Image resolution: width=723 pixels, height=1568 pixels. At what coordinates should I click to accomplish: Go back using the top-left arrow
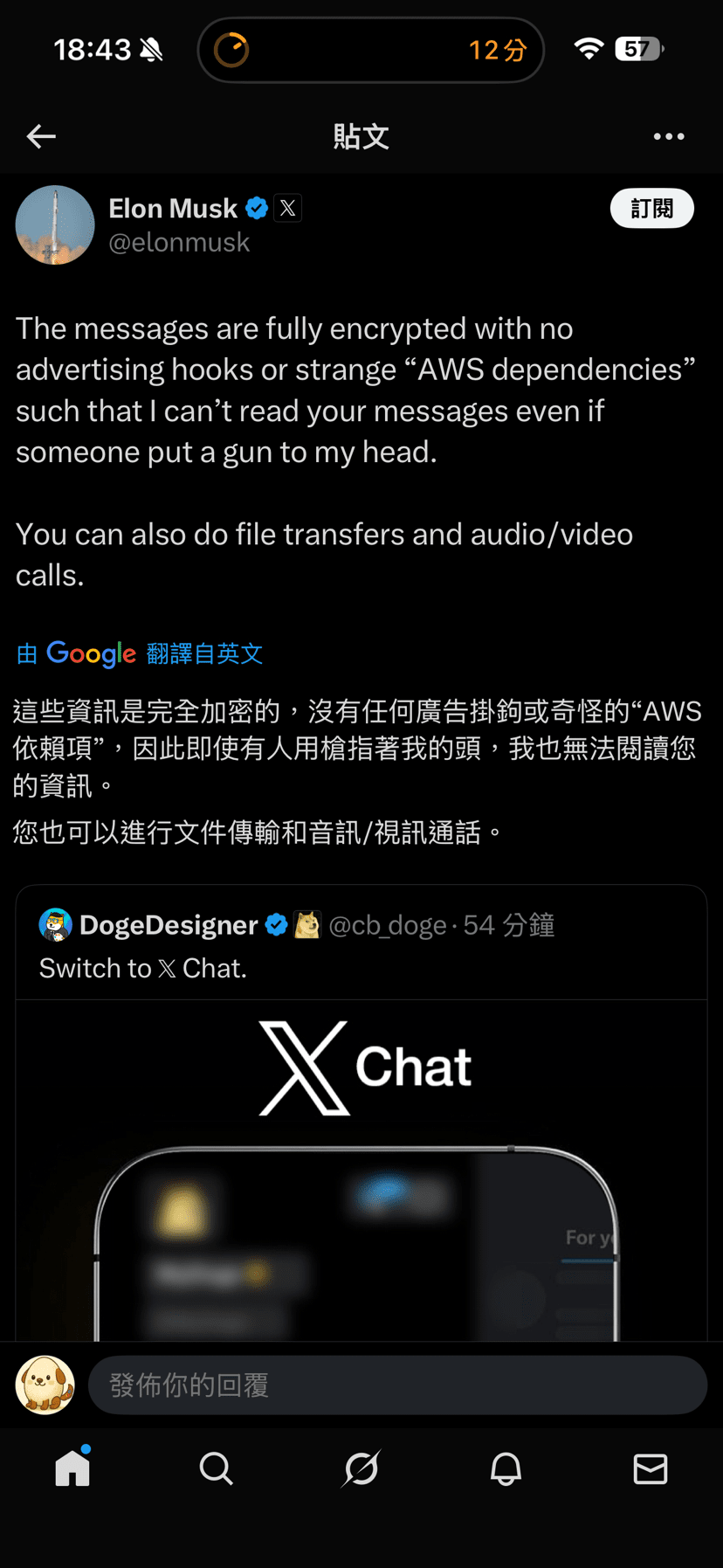[x=41, y=136]
